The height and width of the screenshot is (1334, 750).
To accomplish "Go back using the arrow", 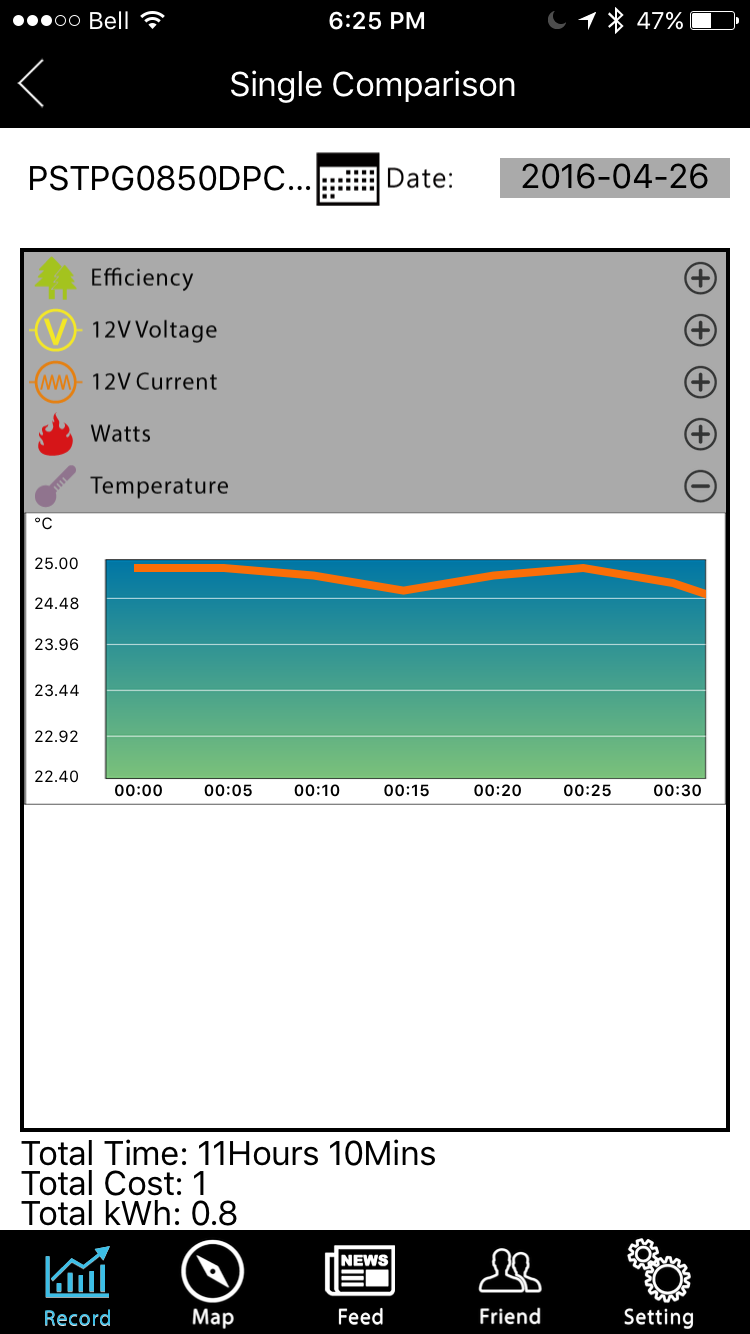I will [32, 84].
